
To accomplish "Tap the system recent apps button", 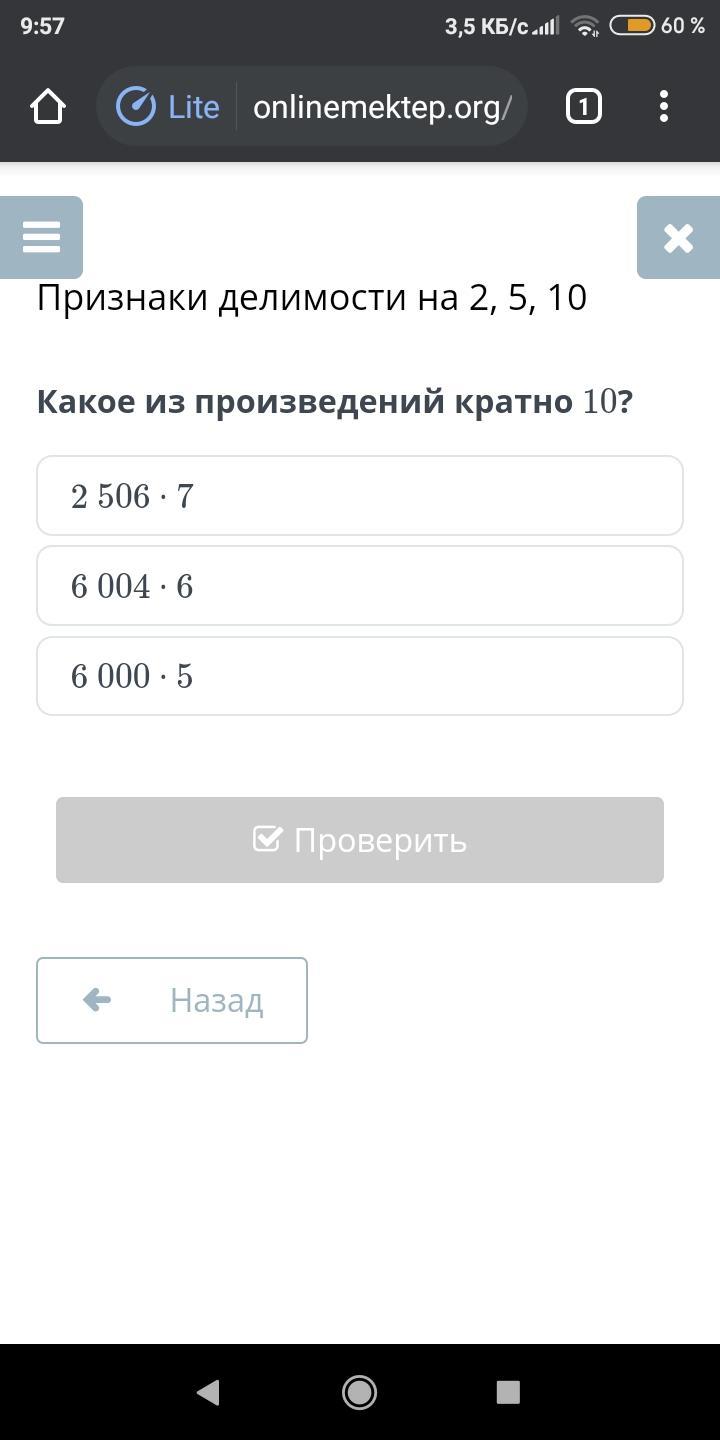I will tap(508, 1391).
